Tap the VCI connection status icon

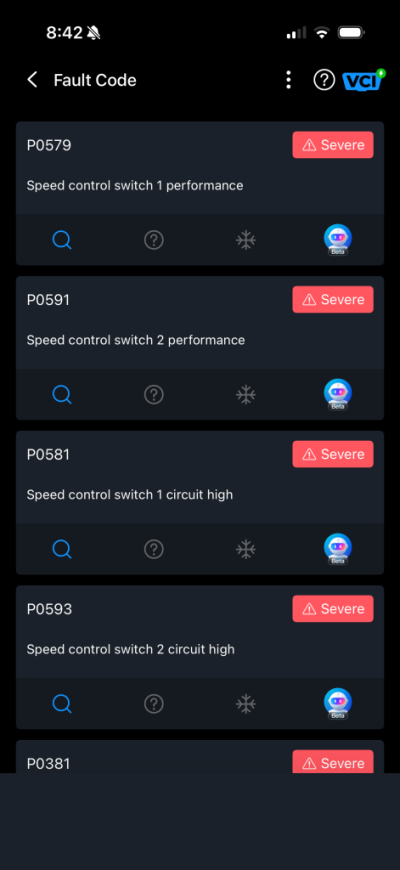pos(363,80)
